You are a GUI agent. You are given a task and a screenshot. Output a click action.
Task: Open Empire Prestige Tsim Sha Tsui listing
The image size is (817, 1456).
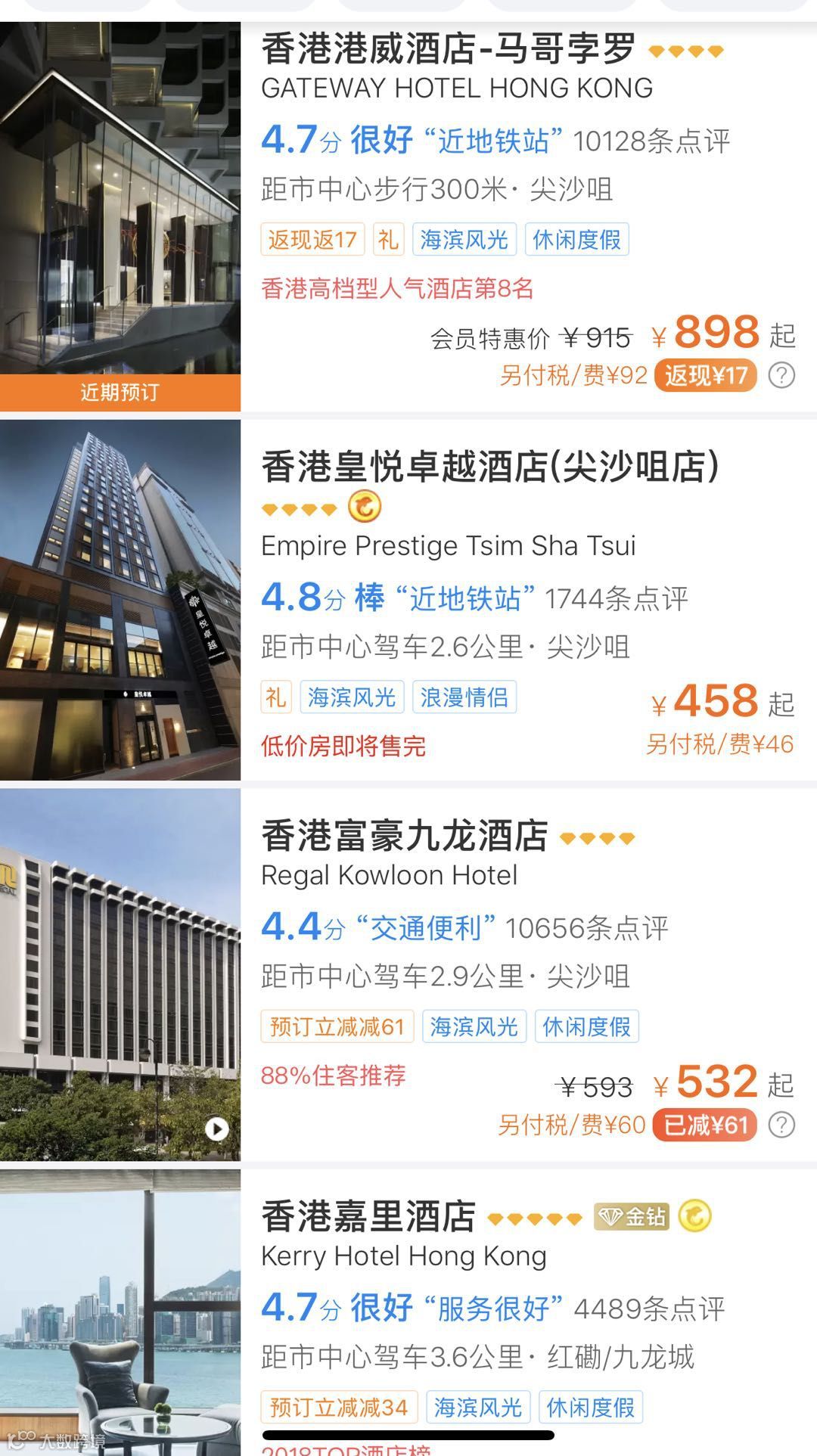489,467
